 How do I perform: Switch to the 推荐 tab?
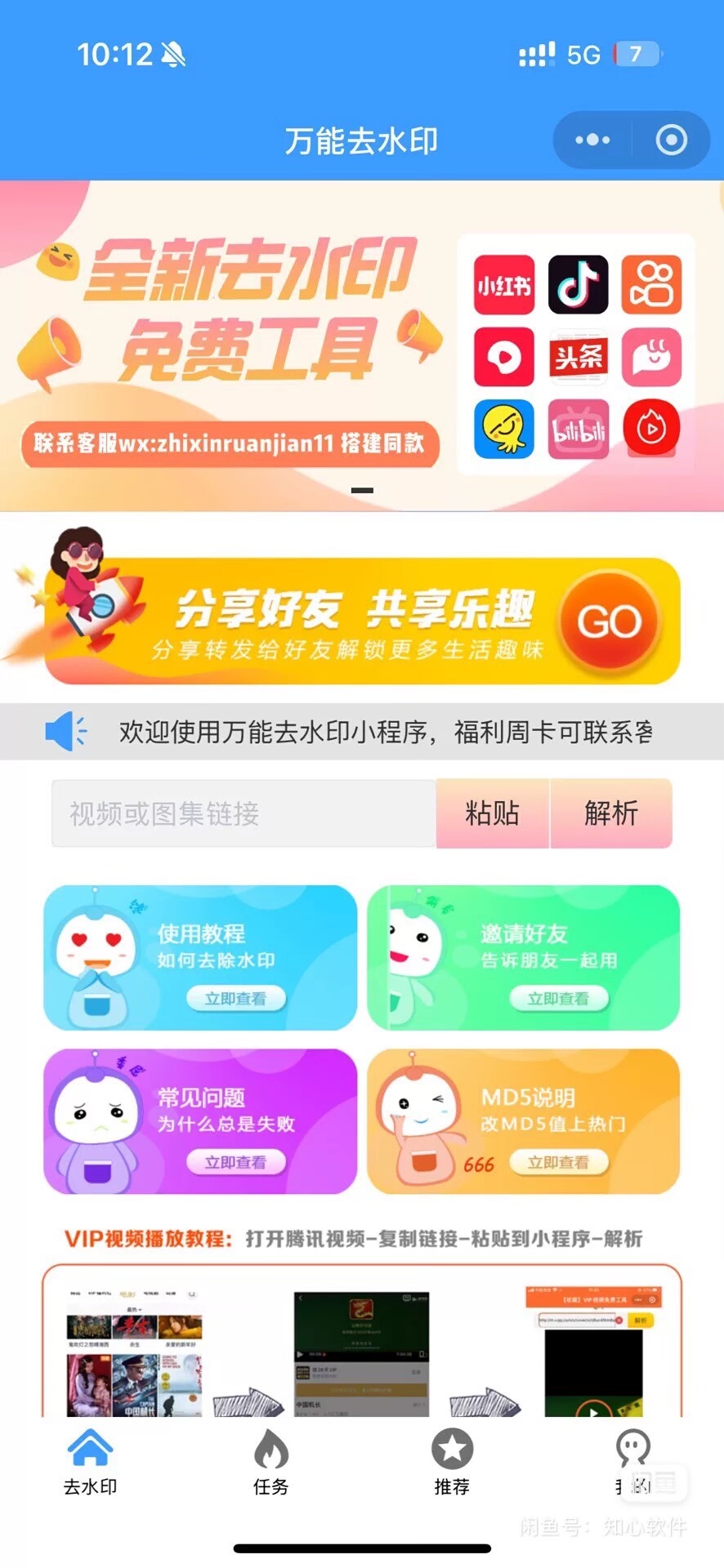(x=452, y=1463)
